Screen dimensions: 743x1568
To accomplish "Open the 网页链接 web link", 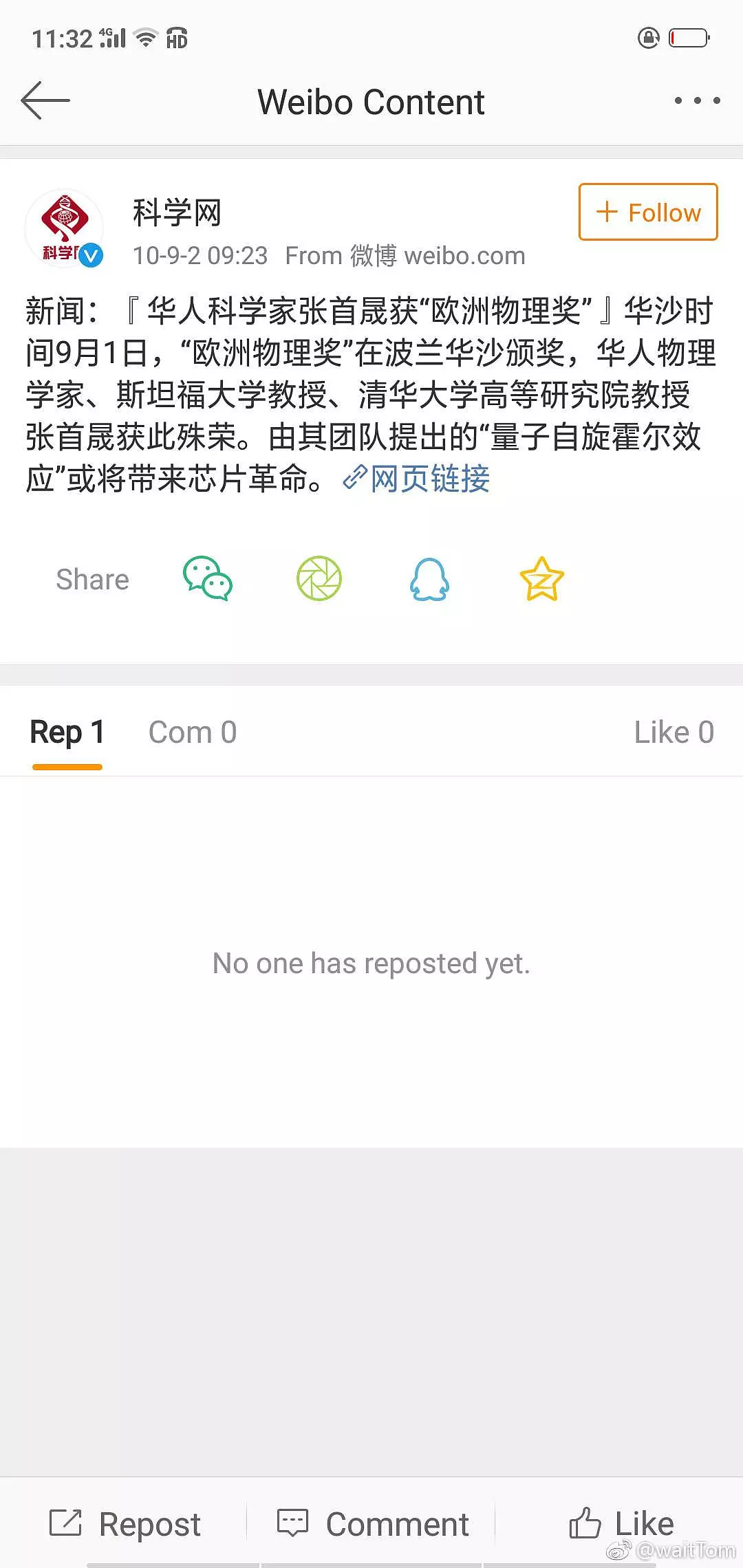I will [x=417, y=479].
